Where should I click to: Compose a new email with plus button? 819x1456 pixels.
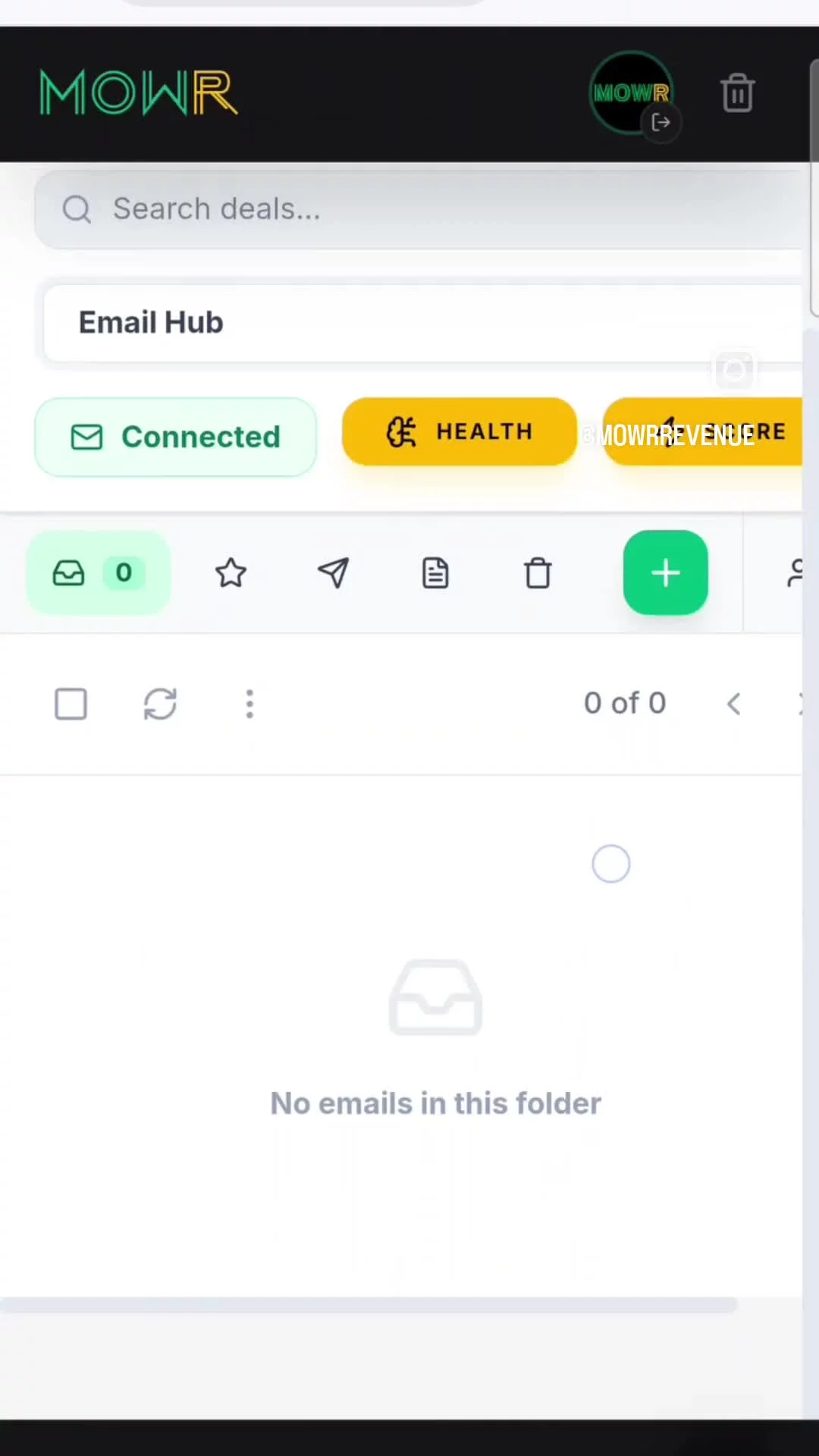665,573
